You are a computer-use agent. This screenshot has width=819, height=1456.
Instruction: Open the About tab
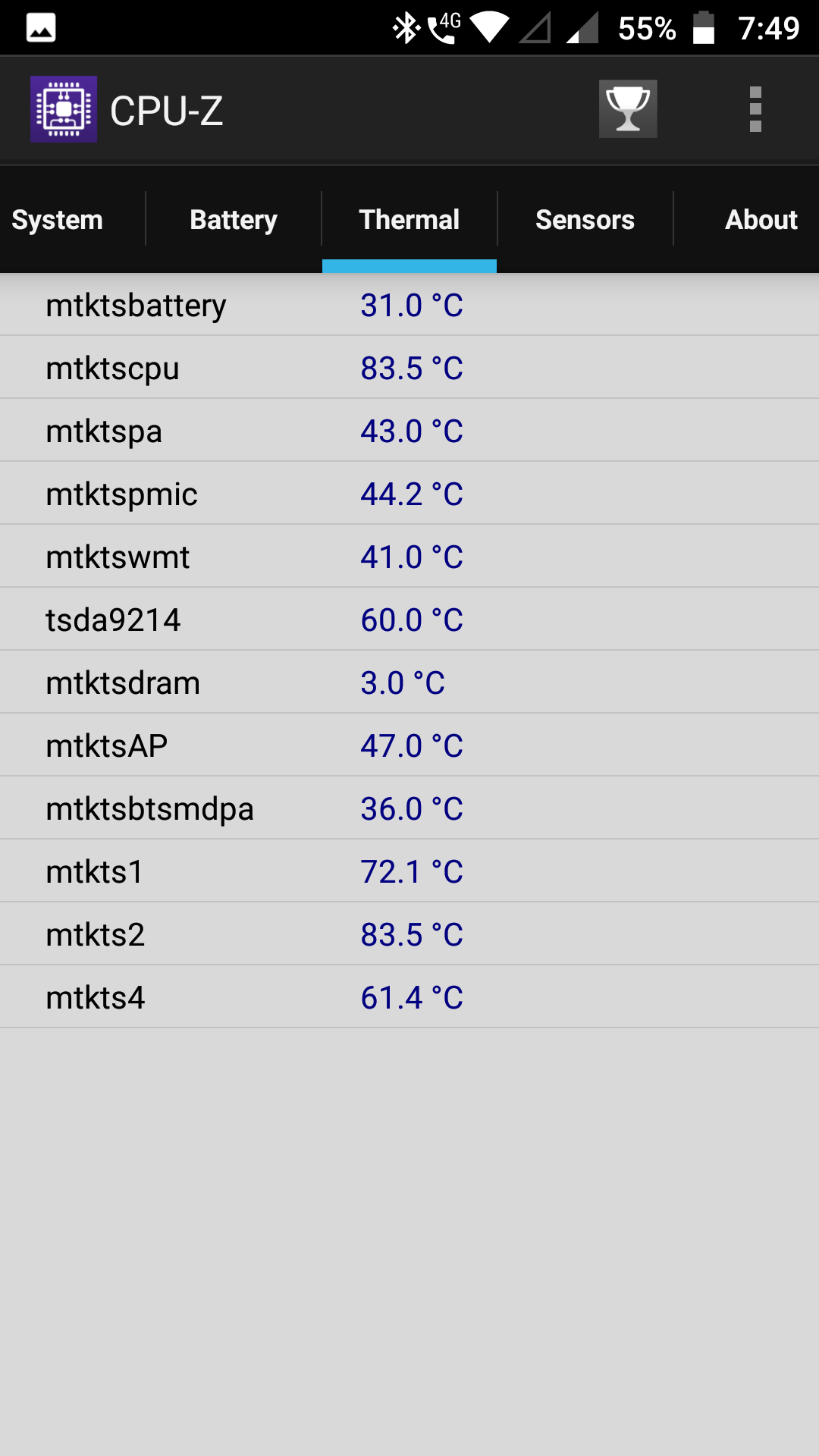761,220
